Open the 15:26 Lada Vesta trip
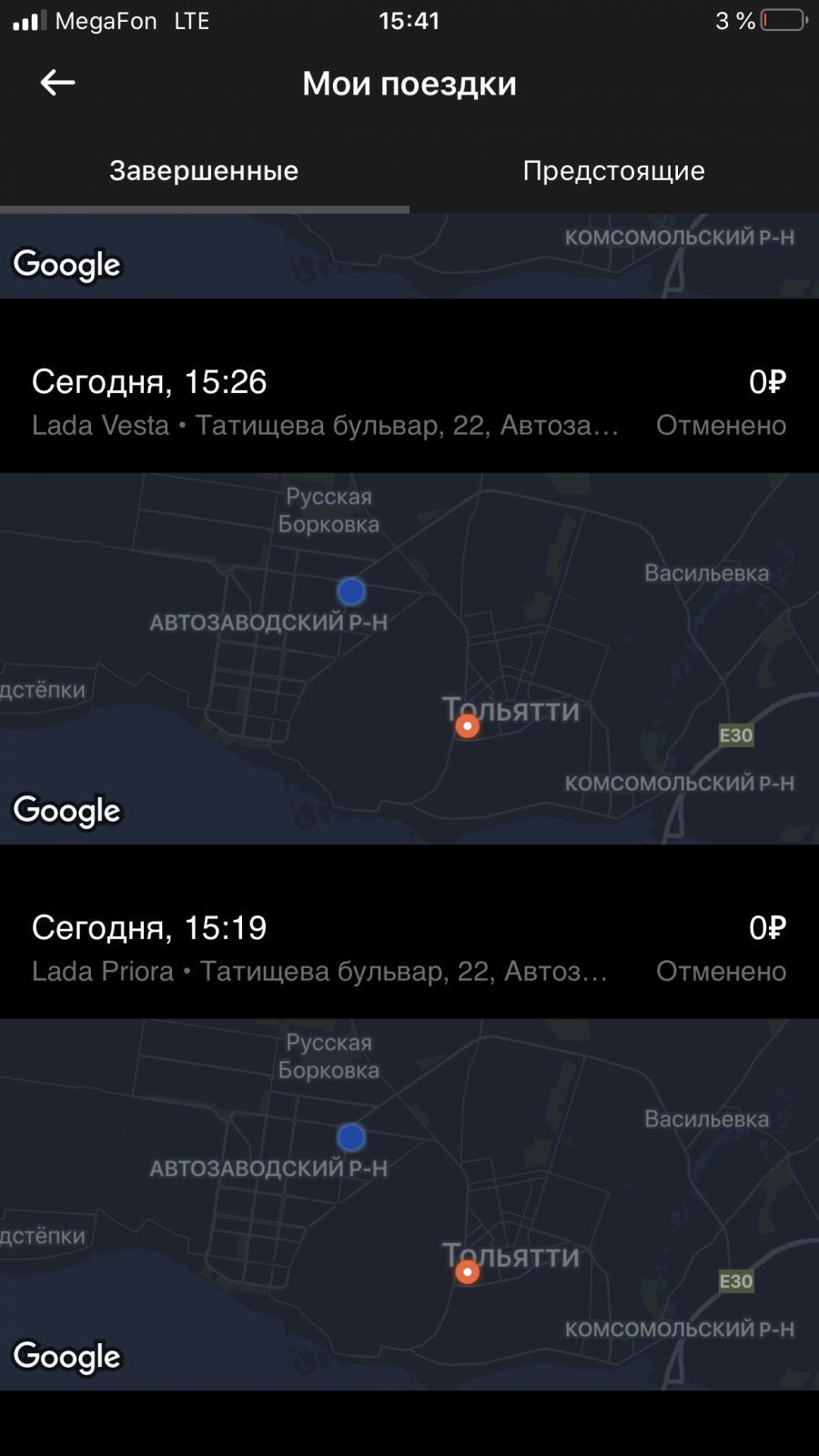The image size is (819, 1456). 409,402
